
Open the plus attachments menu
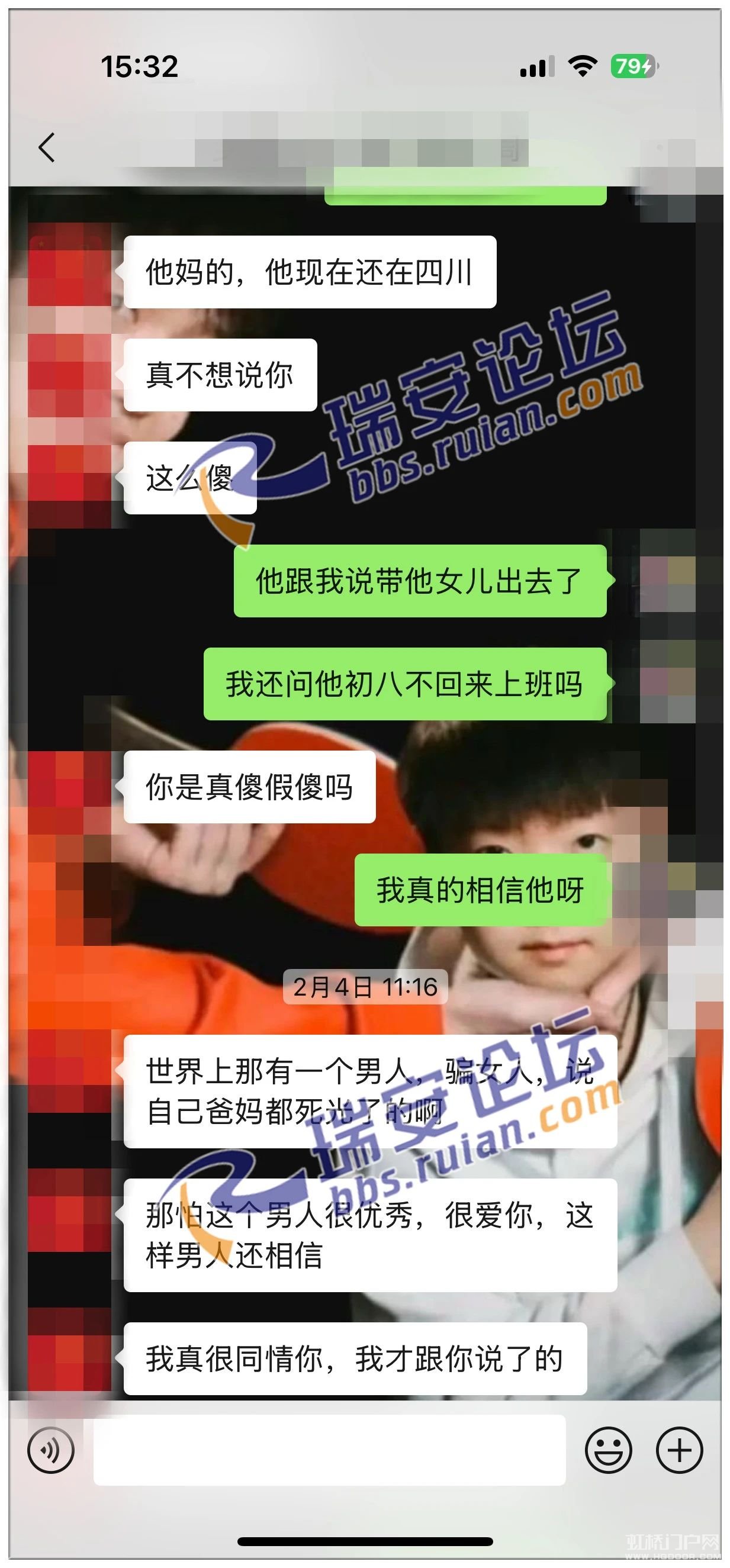(679, 1451)
